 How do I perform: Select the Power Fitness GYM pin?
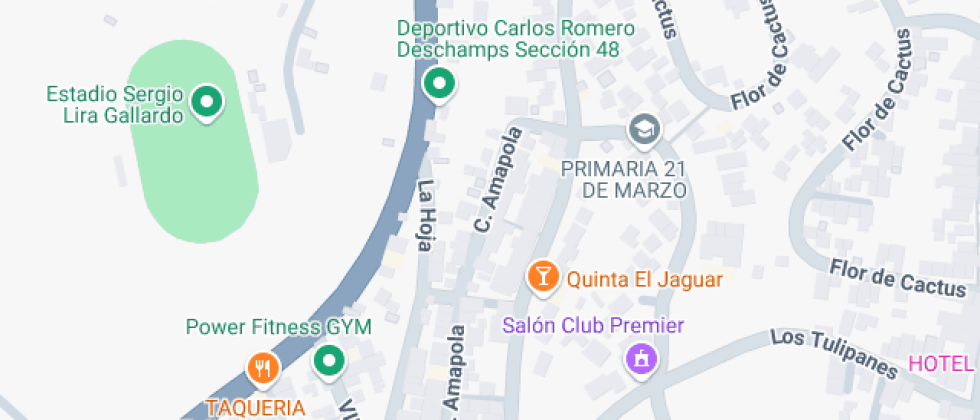329,361
